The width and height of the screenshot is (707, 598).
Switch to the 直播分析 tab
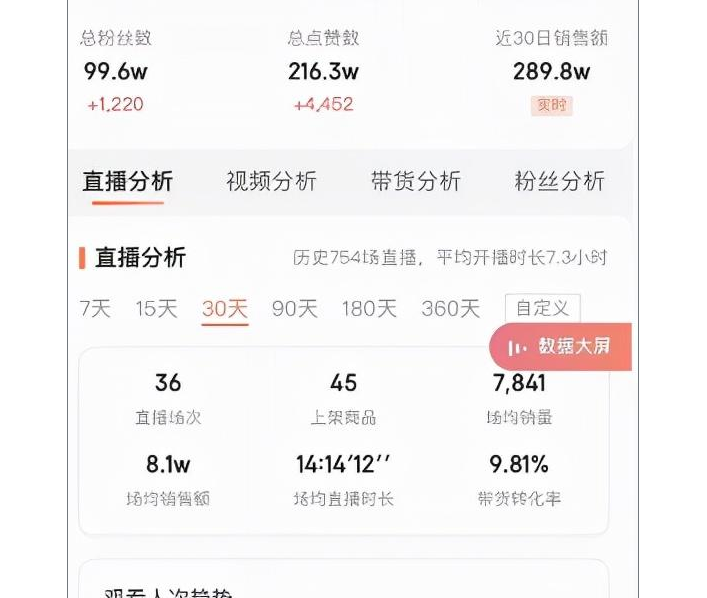(127, 181)
